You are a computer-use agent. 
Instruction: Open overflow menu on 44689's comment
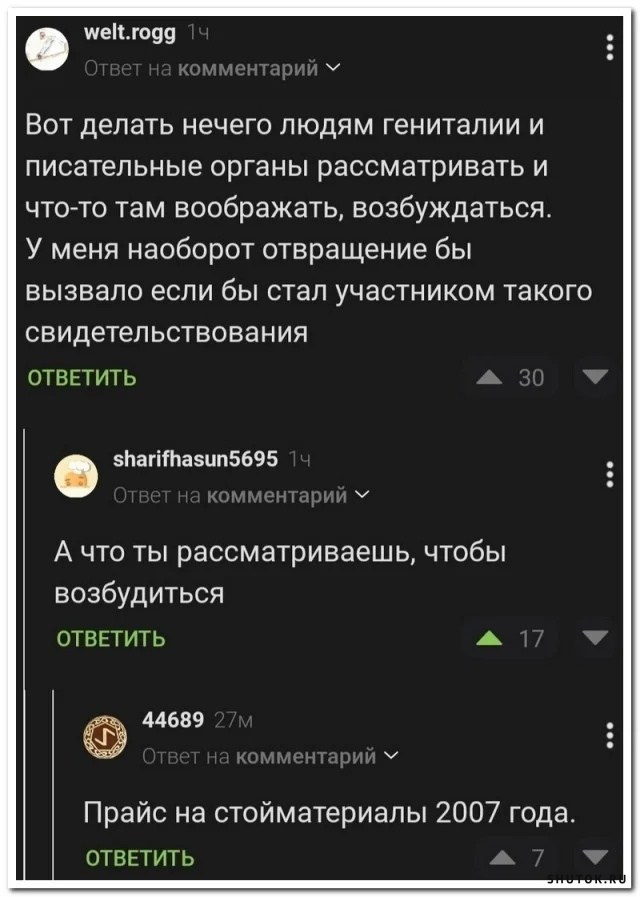tap(610, 735)
